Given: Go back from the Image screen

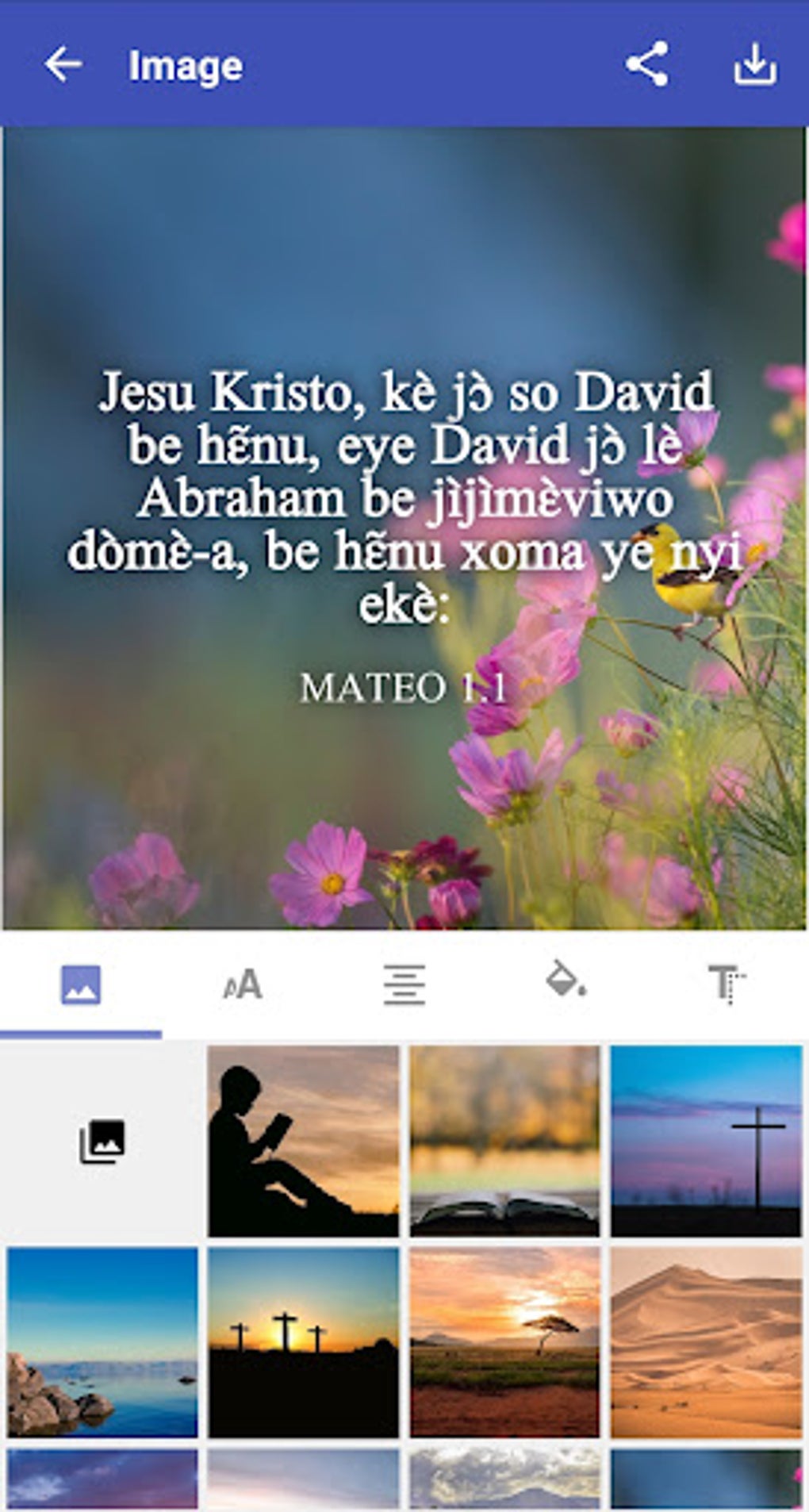Looking at the screenshot, I should 63,65.
